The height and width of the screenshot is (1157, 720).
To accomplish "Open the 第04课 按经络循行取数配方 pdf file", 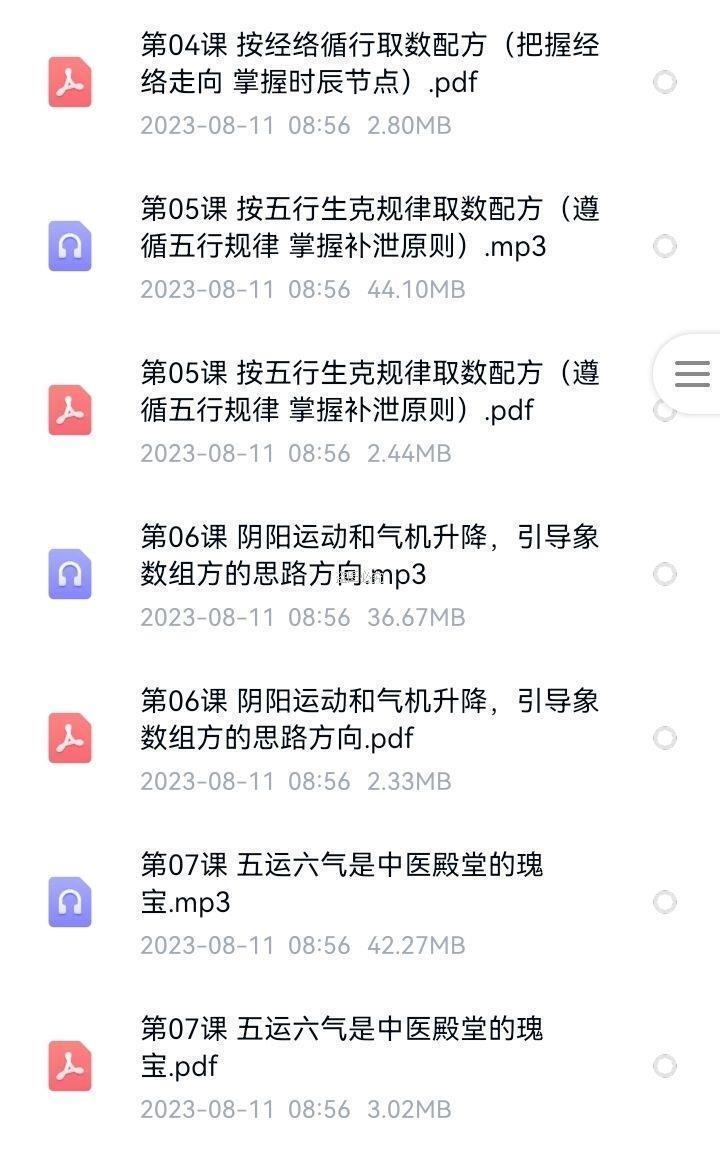I will coord(370,64).
